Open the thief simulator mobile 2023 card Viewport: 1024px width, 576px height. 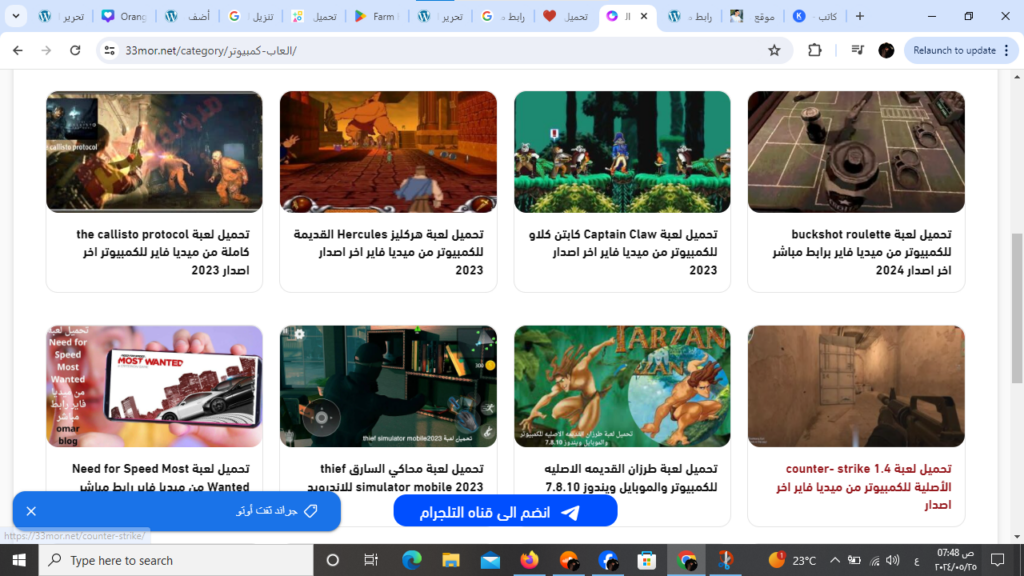pyautogui.click(x=388, y=386)
